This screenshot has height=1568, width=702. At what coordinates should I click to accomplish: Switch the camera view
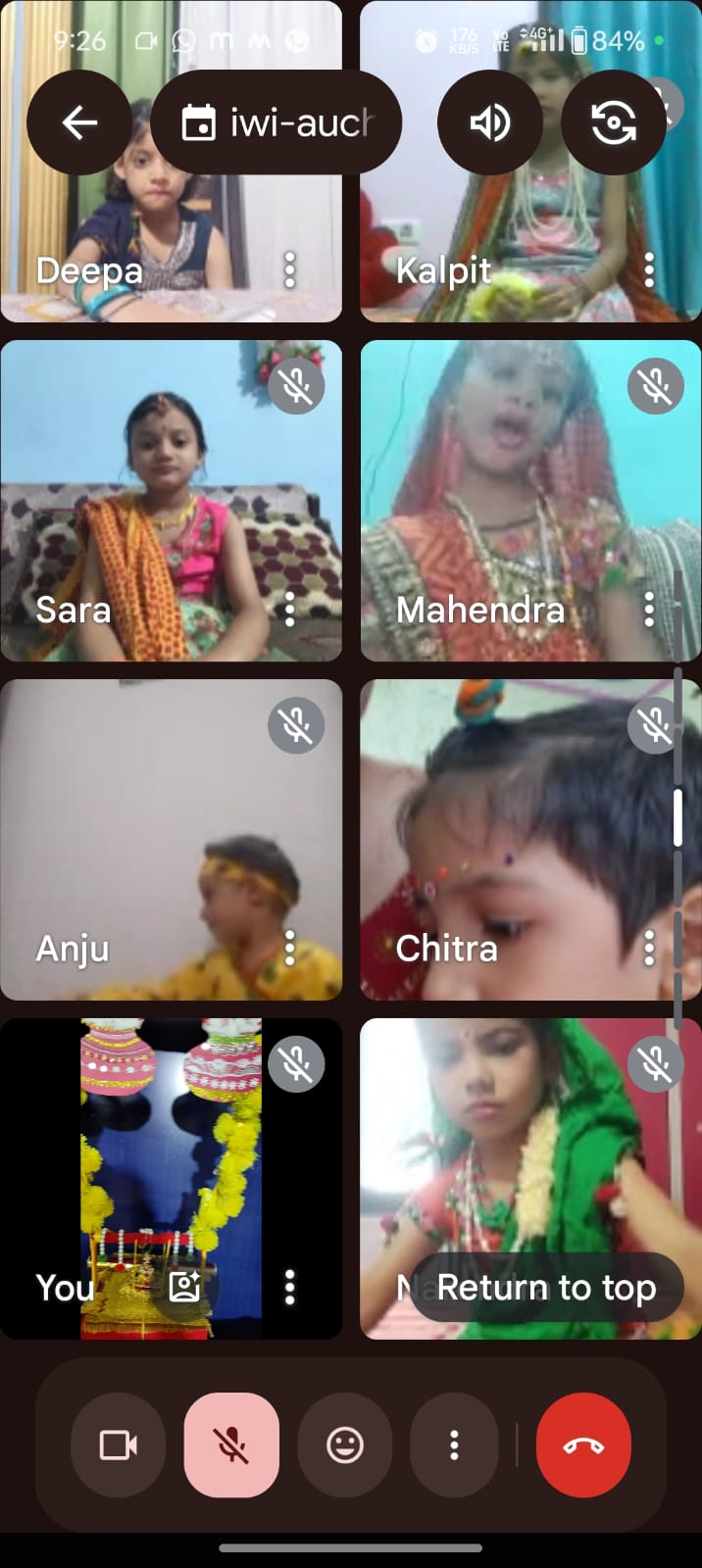[614, 122]
